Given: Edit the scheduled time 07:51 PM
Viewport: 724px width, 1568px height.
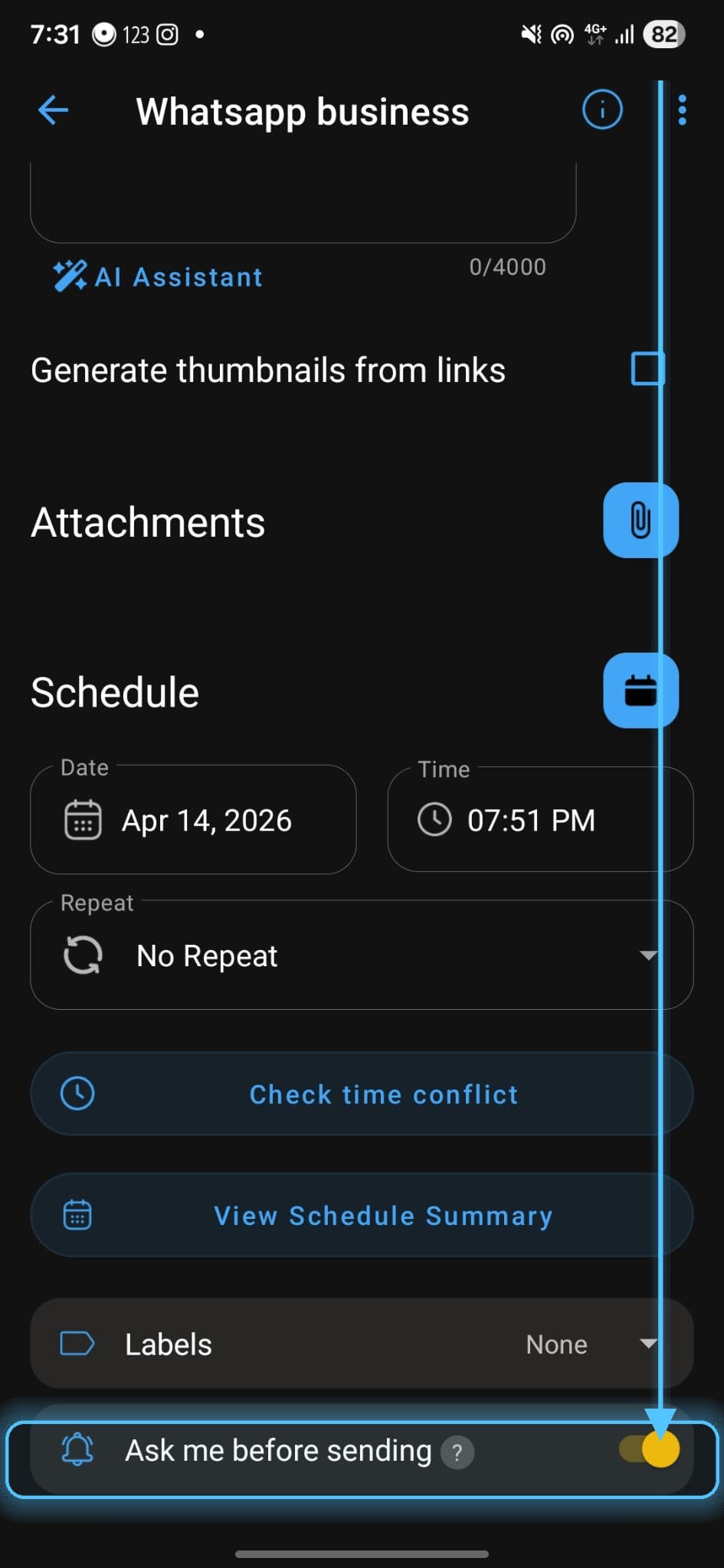Looking at the screenshot, I should (532, 819).
